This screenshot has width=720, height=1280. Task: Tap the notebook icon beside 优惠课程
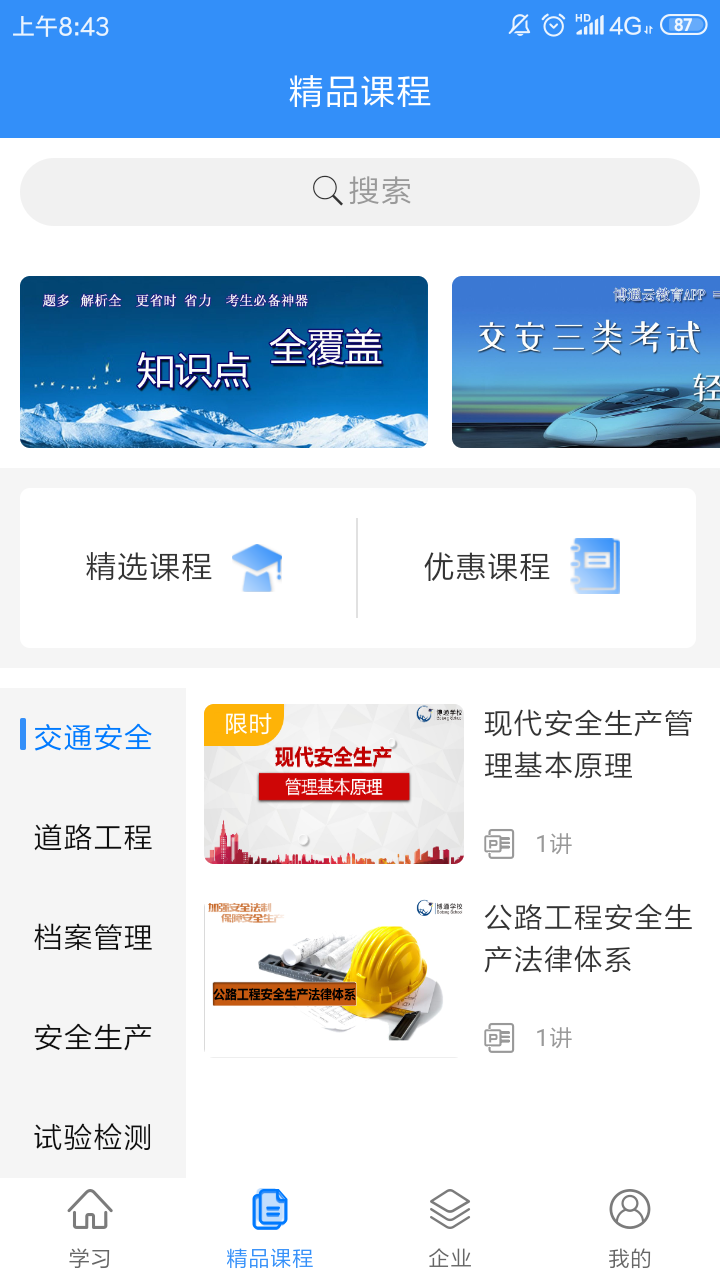[597, 566]
